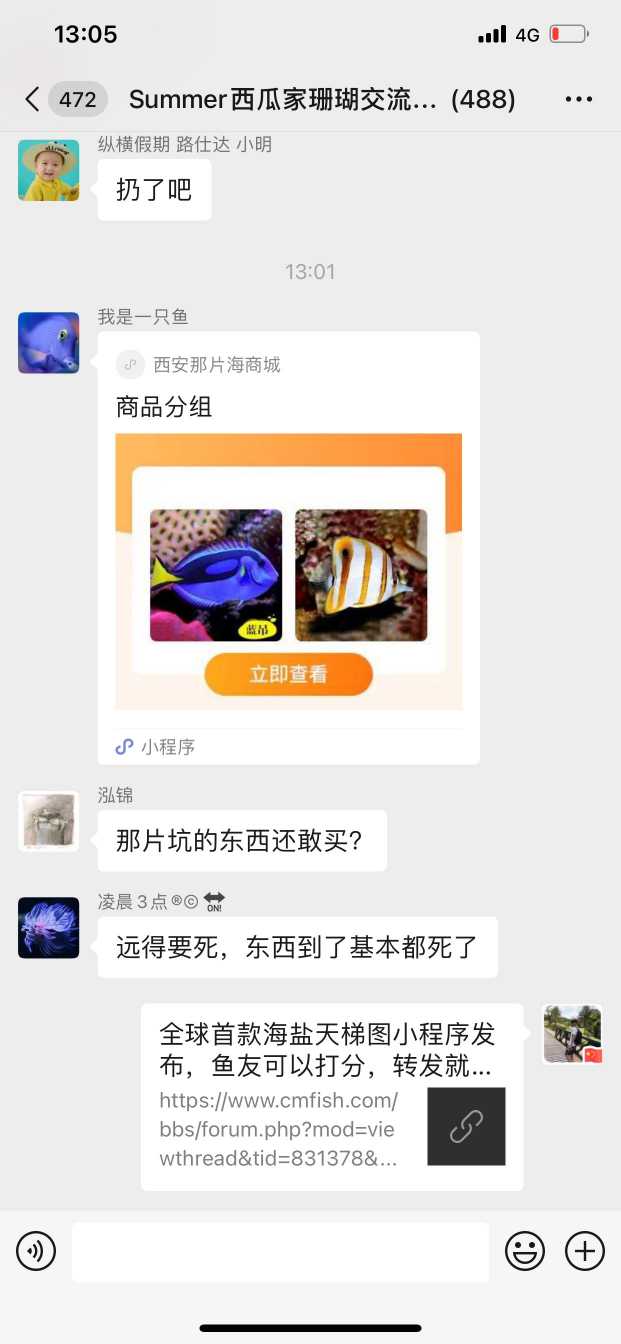Focus the message text field
The width and height of the screenshot is (621, 1344).
pos(280,1251)
